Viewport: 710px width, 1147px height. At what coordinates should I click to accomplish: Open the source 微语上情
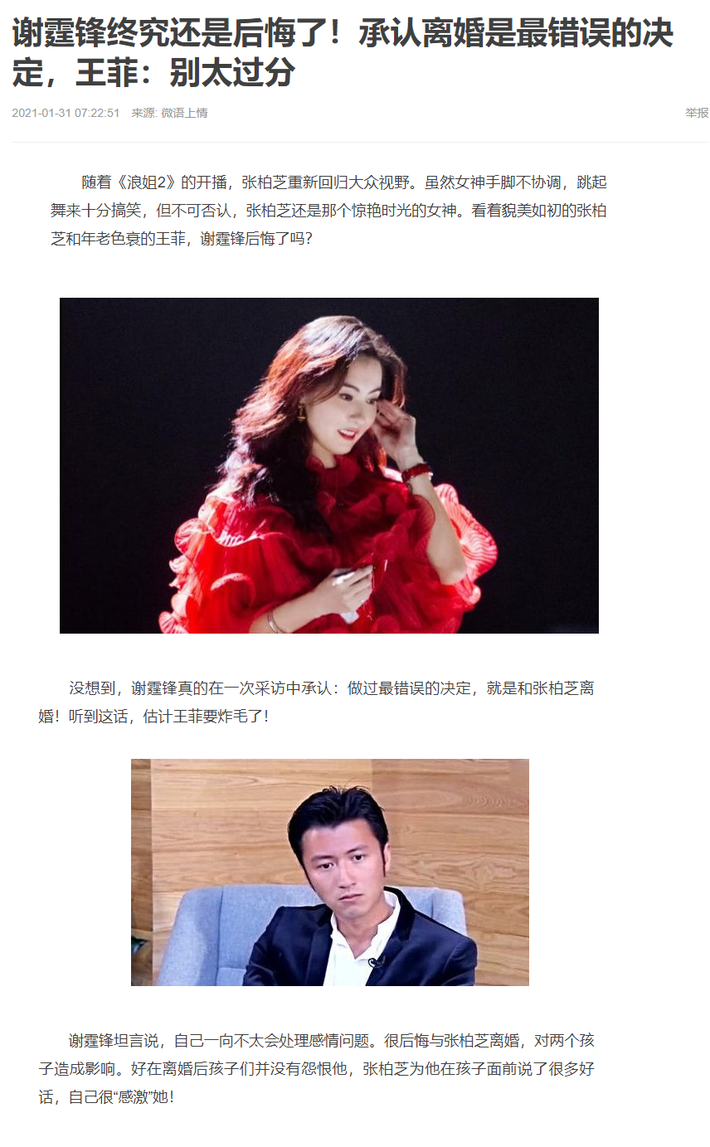[x=185, y=113]
